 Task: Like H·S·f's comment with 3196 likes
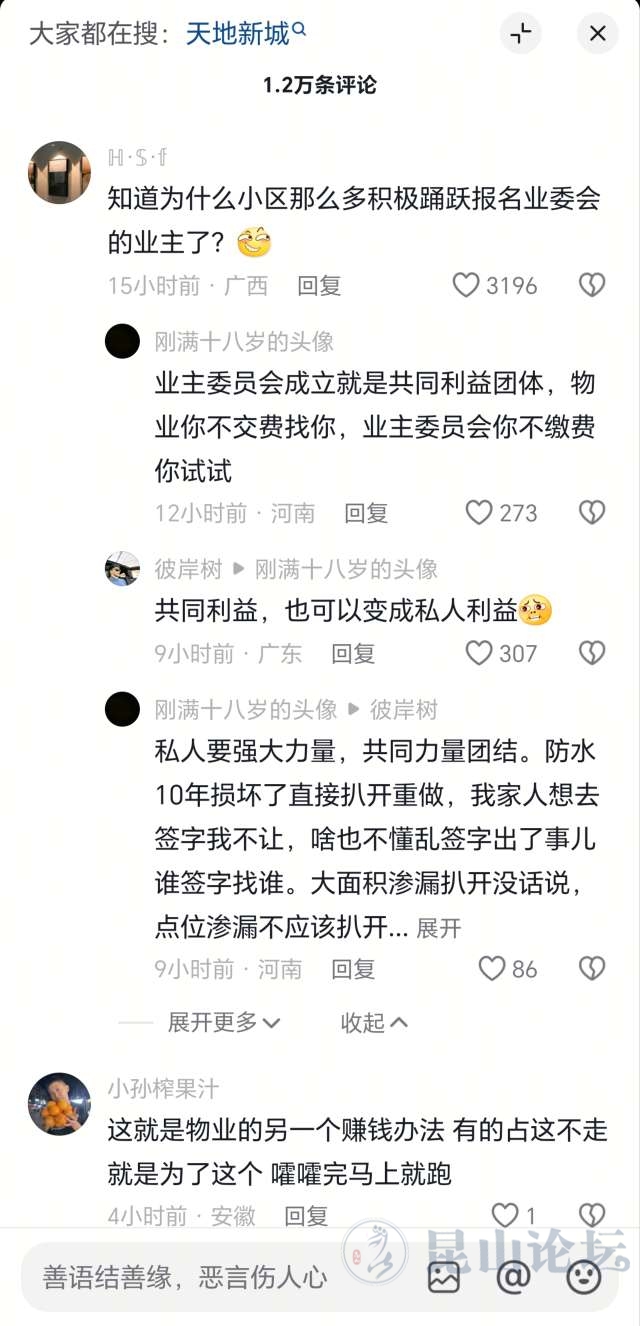pyautogui.click(x=467, y=286)
